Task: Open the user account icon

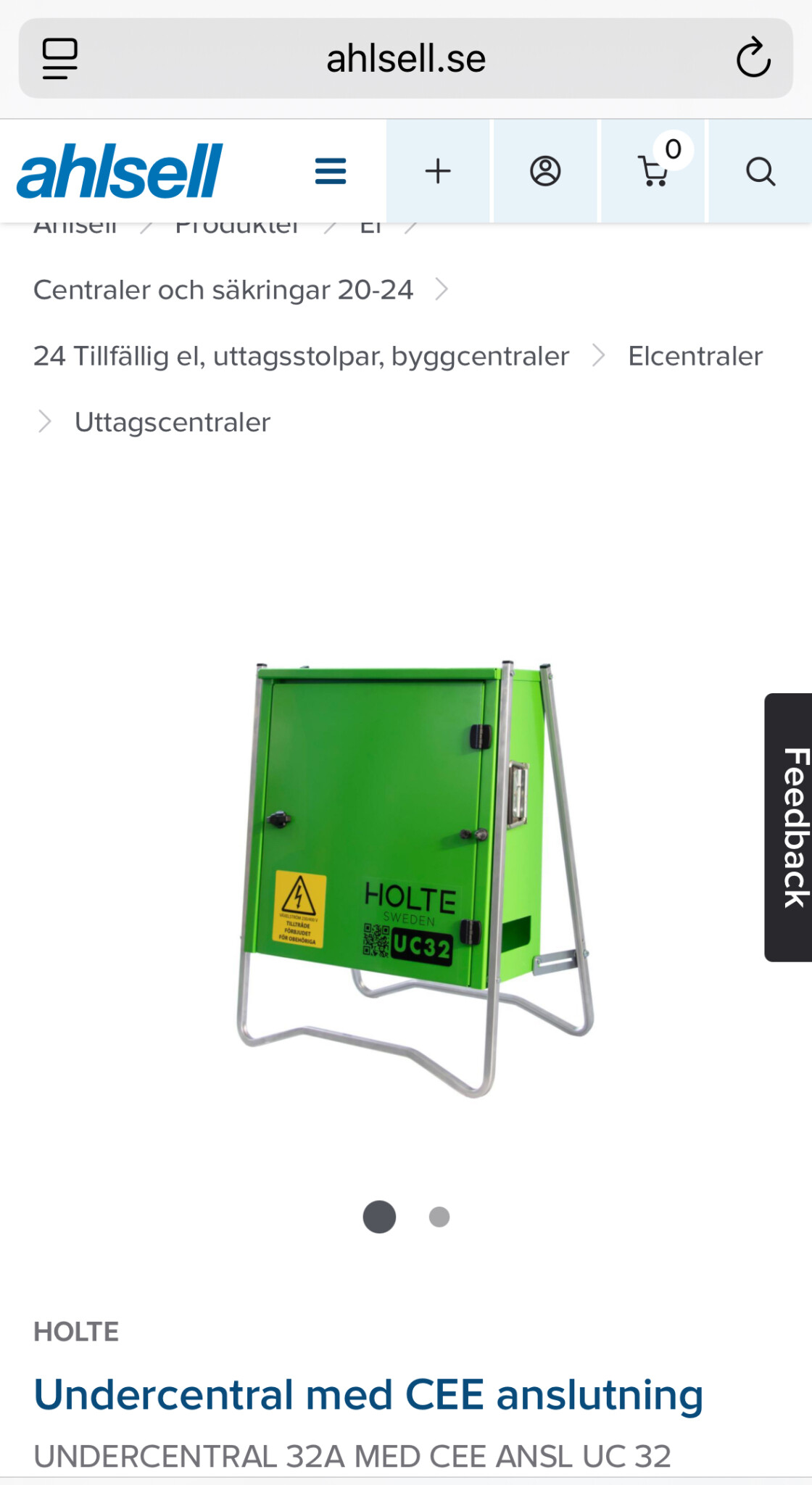Action: click(x=545, y=172)
